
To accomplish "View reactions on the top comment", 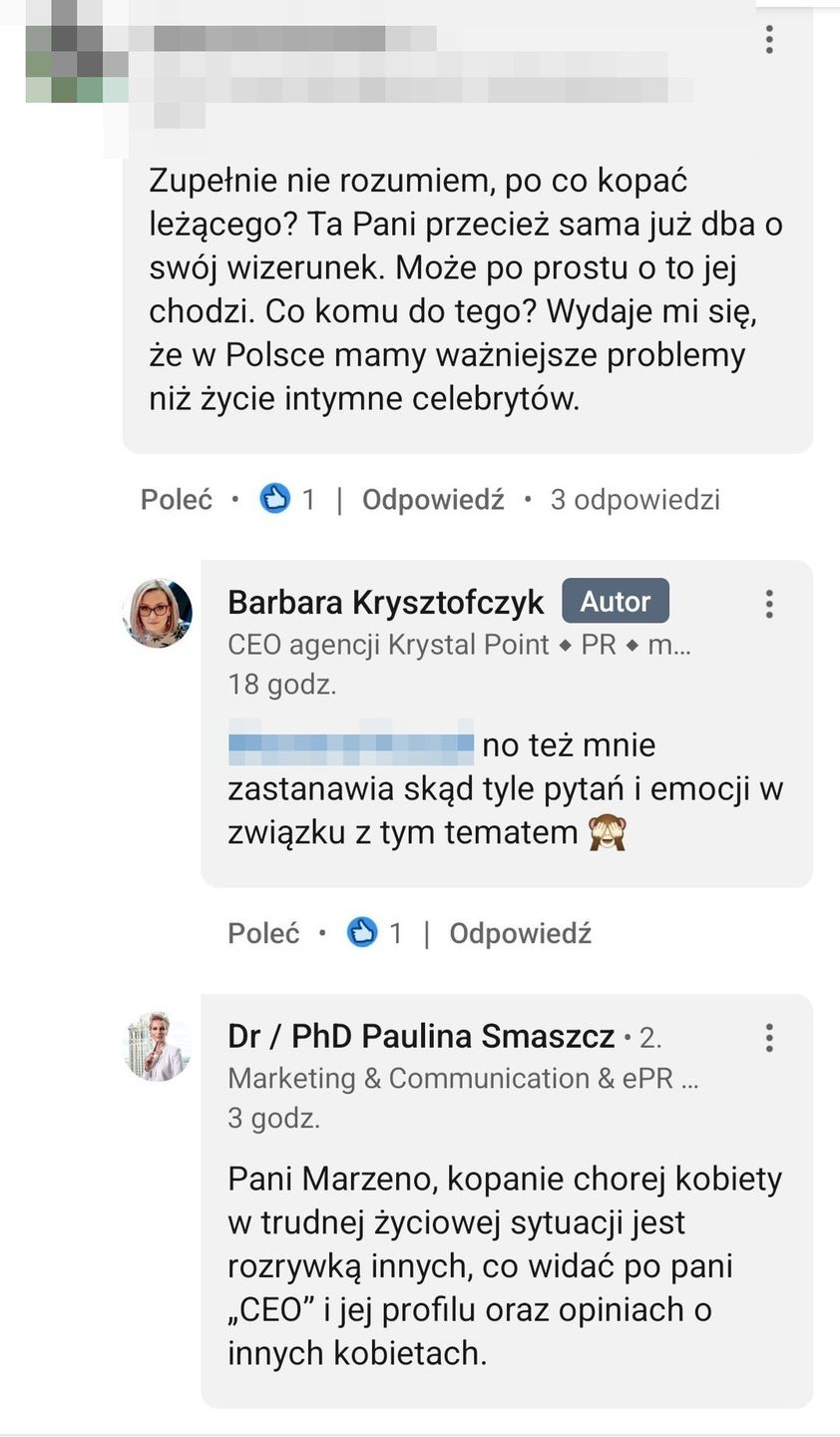I will [x=287, y=499].
